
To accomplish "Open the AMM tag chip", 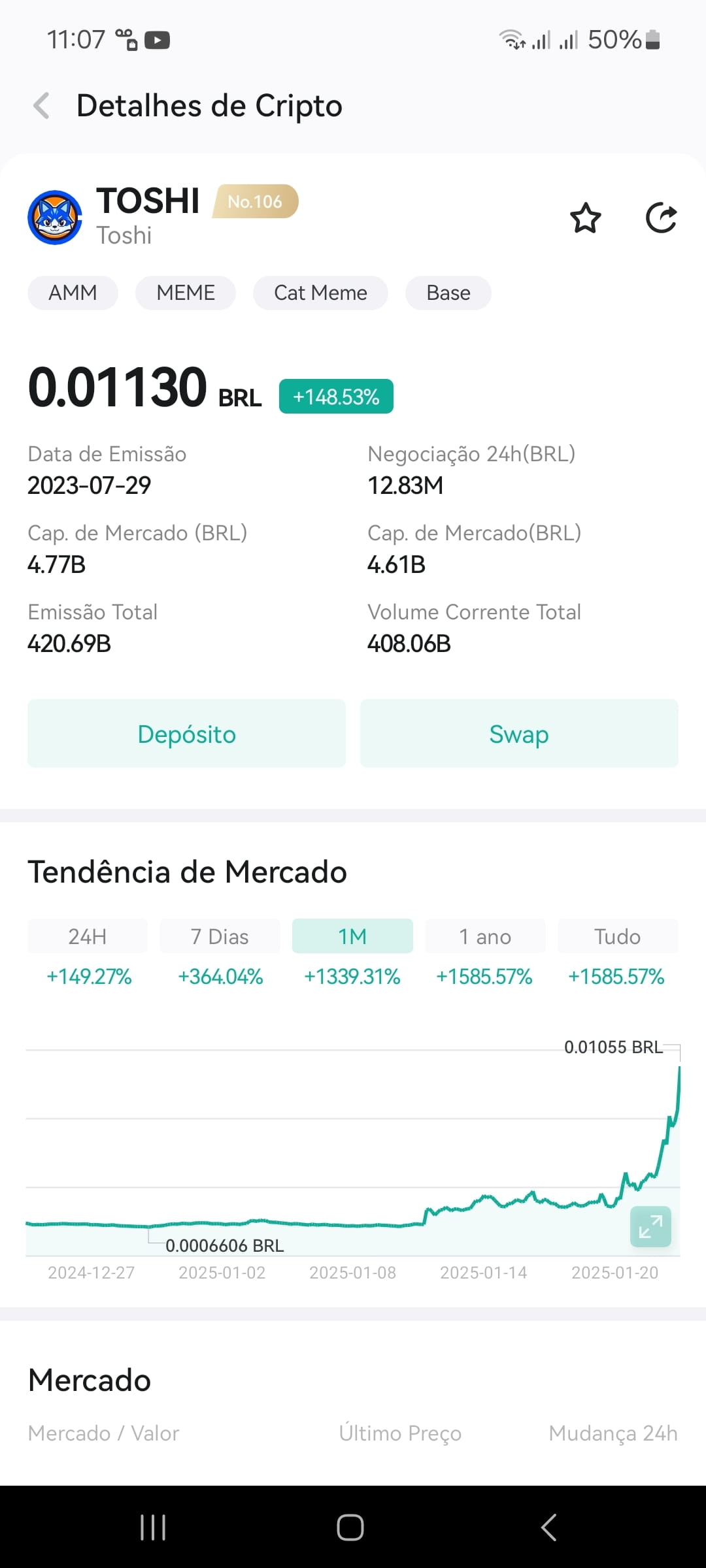I will click(x=73, y=293).
